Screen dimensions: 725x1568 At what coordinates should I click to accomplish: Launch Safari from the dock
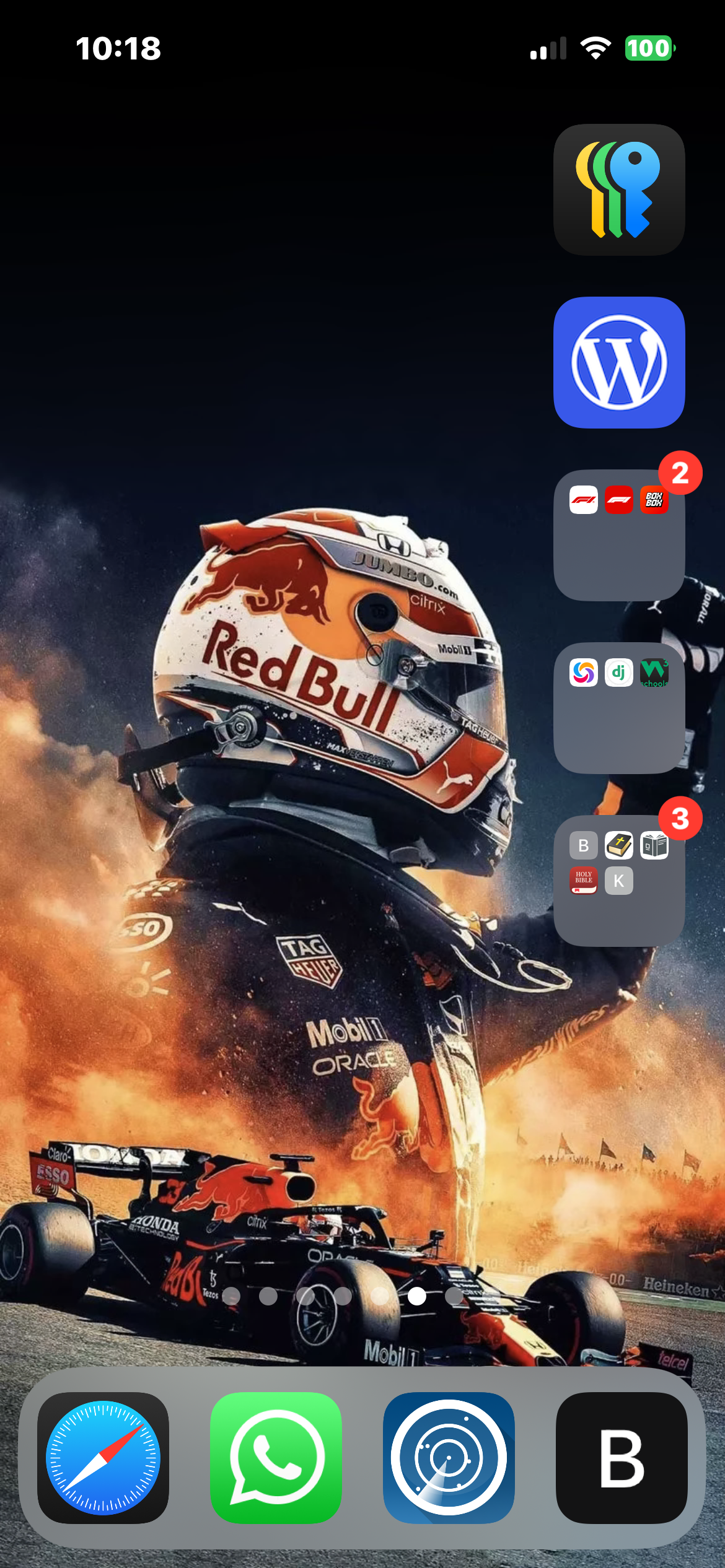click(103, 1458)
